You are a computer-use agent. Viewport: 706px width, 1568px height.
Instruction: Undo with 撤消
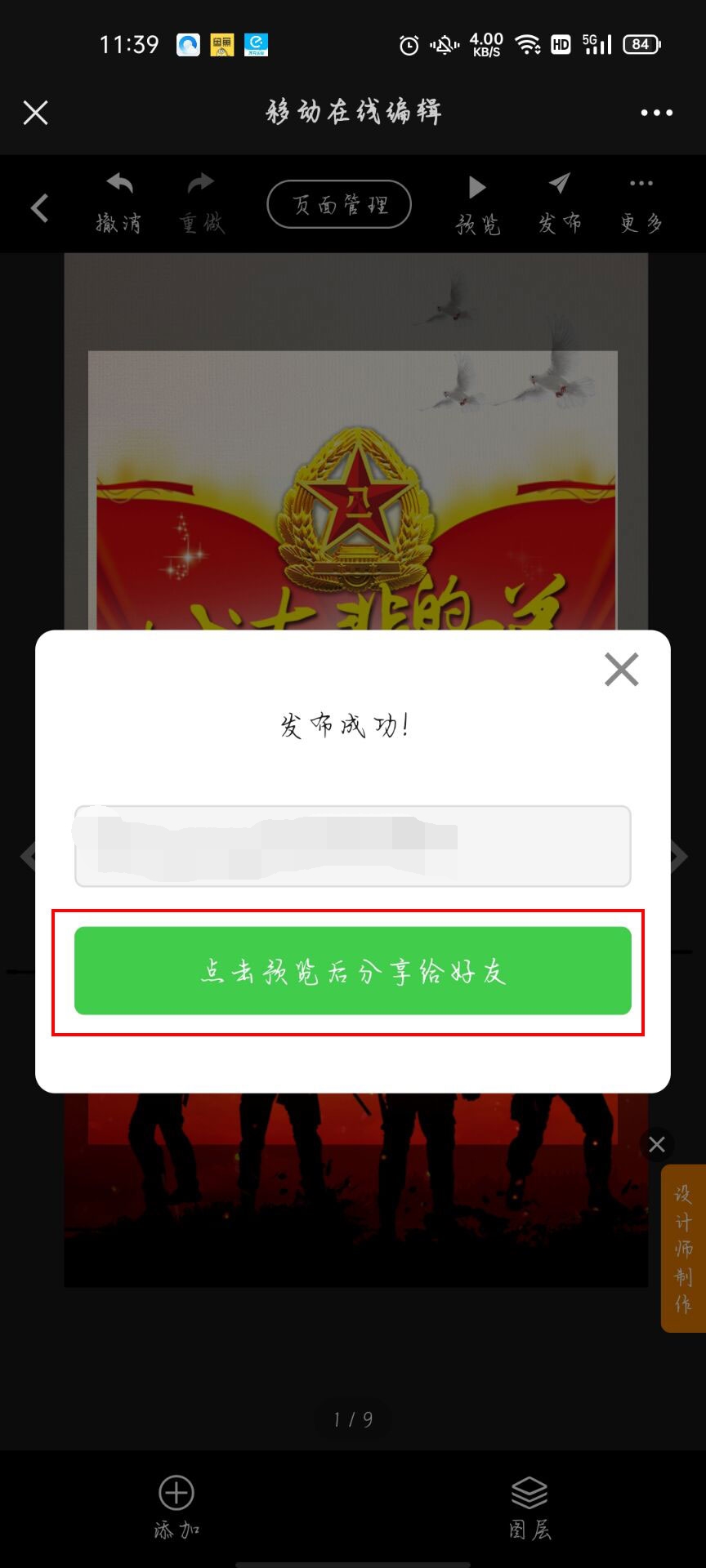[119, 203]
